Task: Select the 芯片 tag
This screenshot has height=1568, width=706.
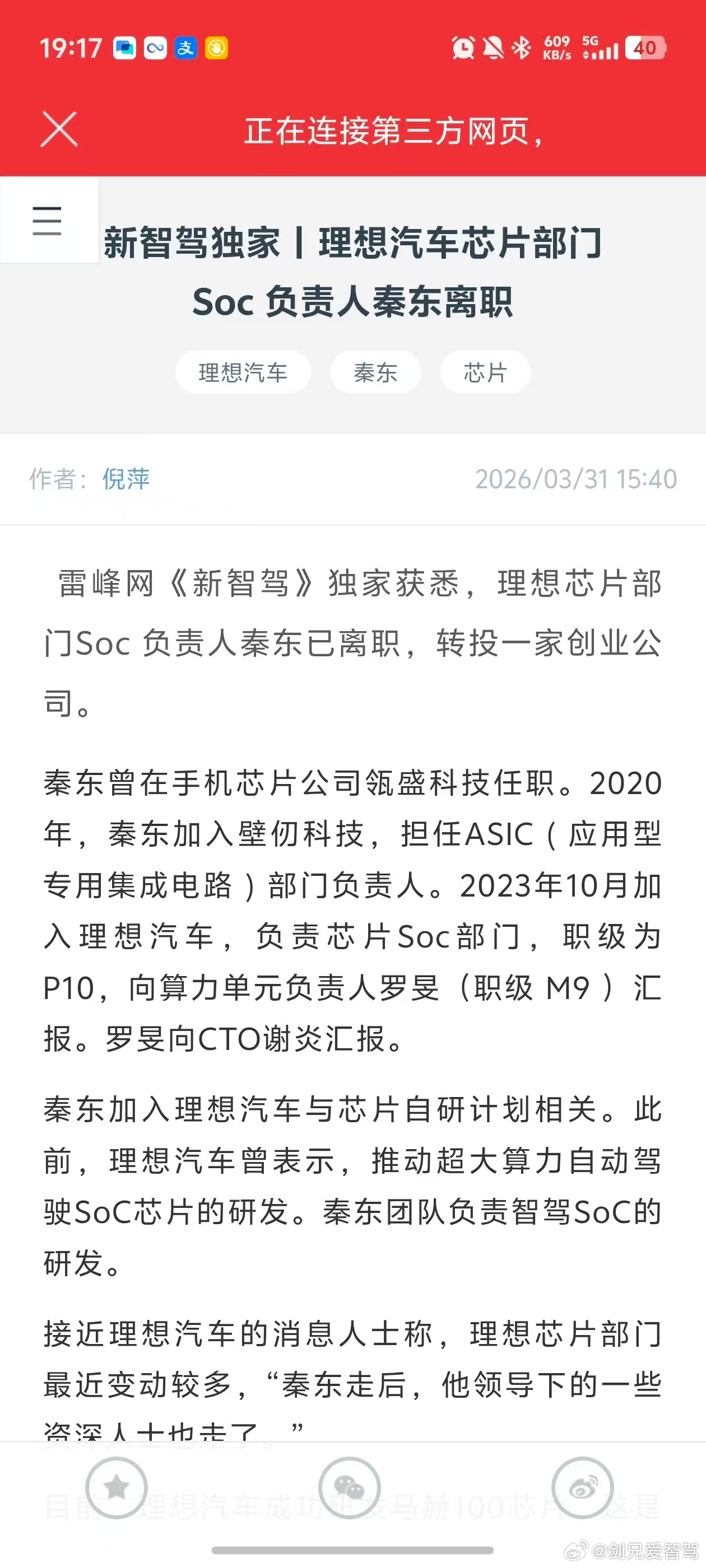Action: (x=485, y=373)
